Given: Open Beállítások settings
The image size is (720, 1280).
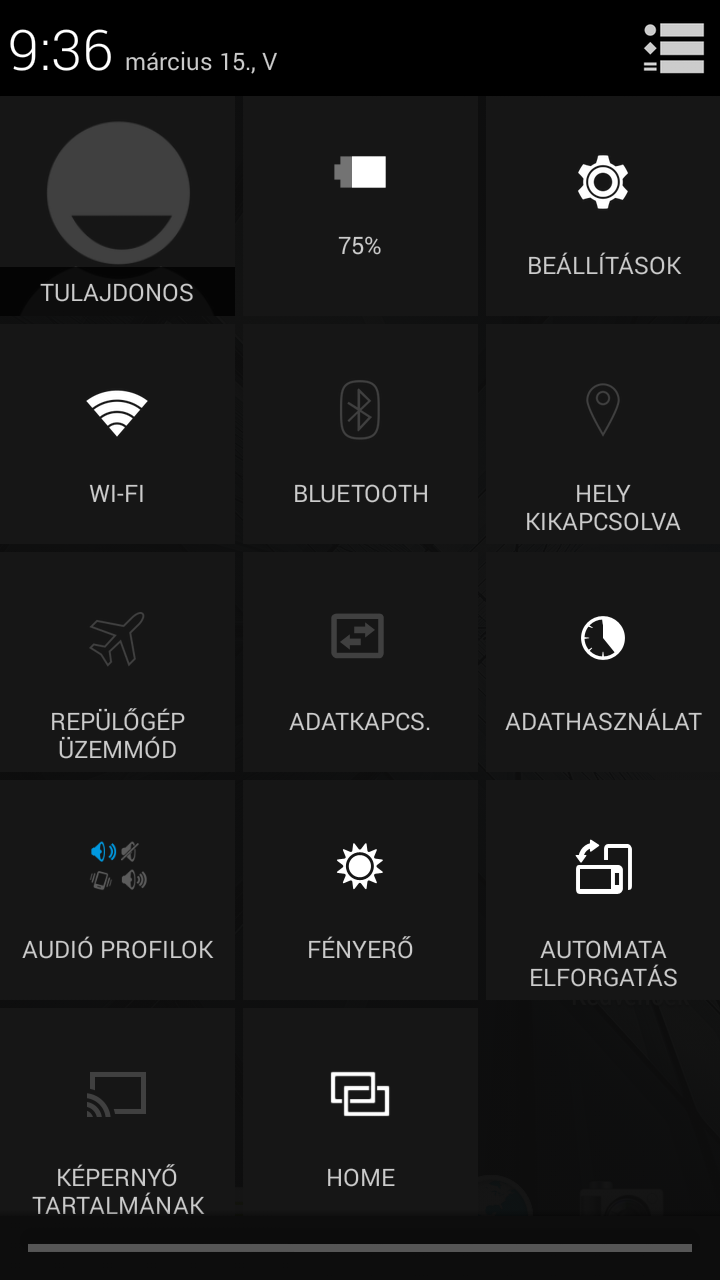Looking at the screenshot, I should point(603,208).
